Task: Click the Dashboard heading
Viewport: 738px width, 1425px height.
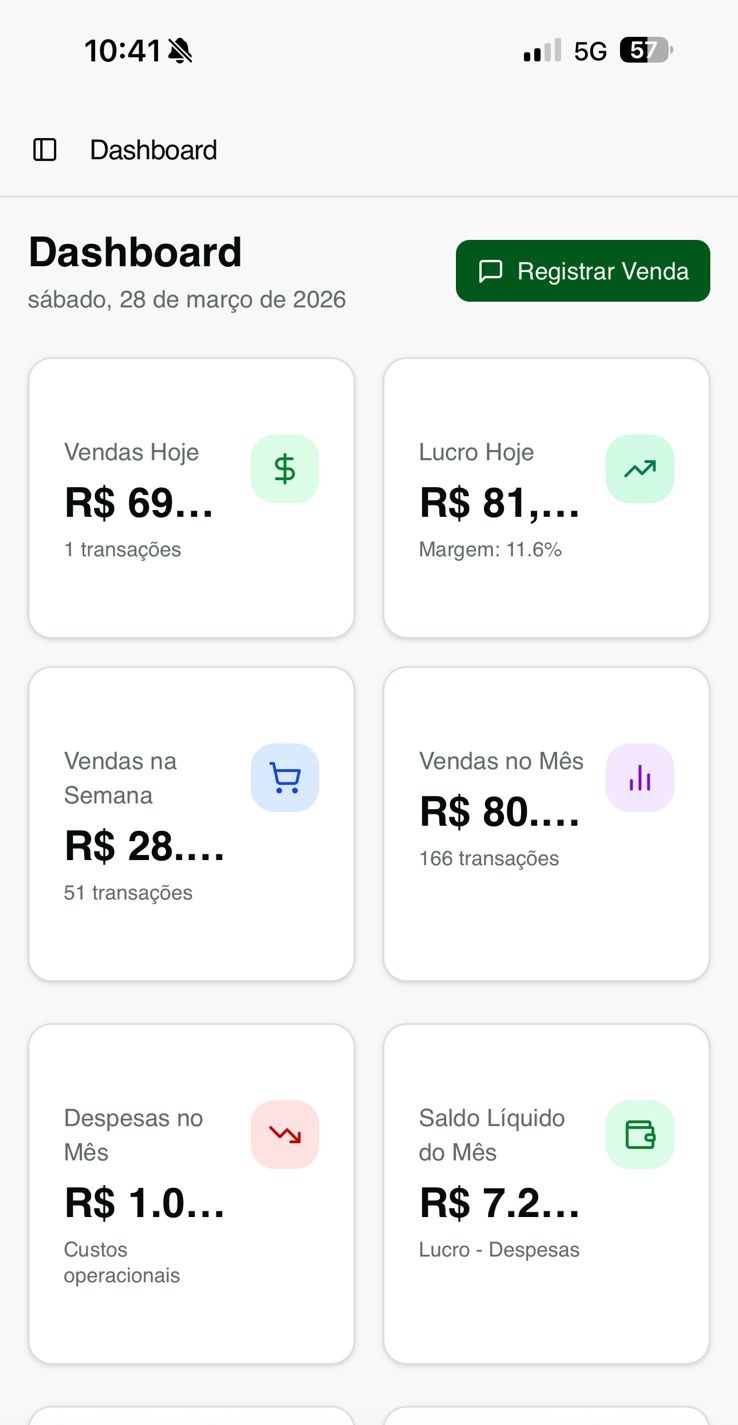Action: pyautogui.click(x=134, y=252)
